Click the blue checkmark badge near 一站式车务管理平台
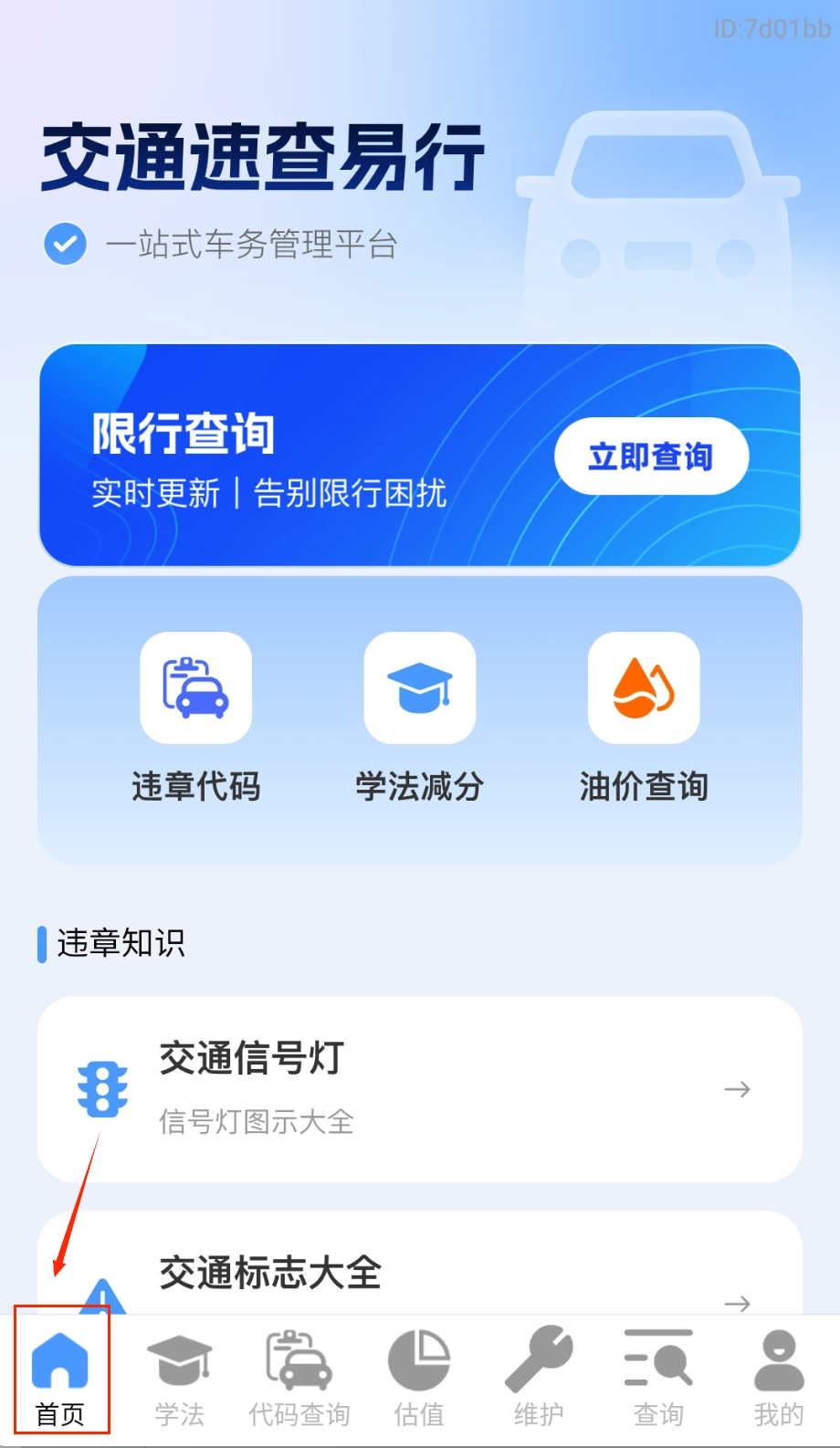840x1448 pixels. (x=64, y=244)
